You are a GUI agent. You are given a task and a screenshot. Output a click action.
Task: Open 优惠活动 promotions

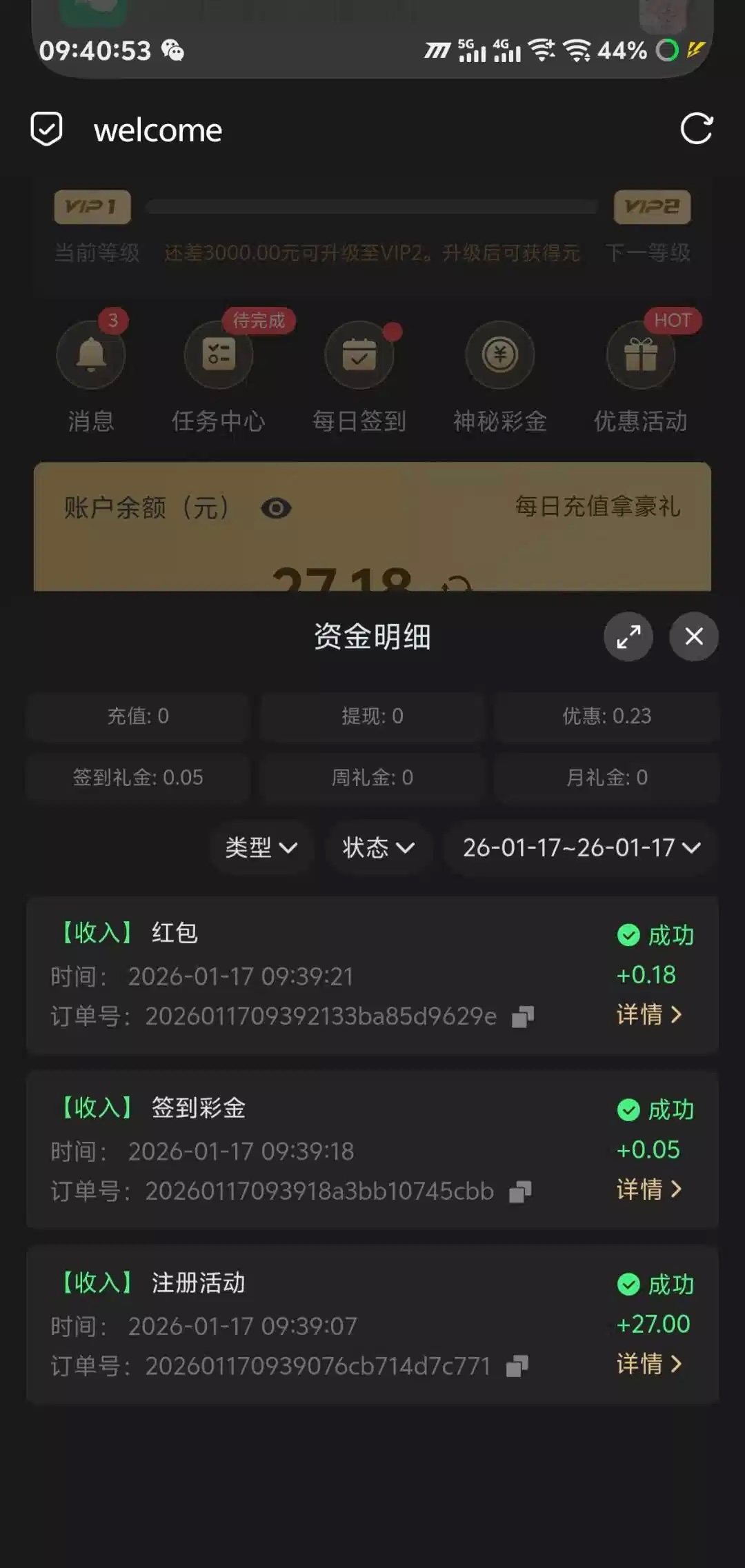click(641, 356)
